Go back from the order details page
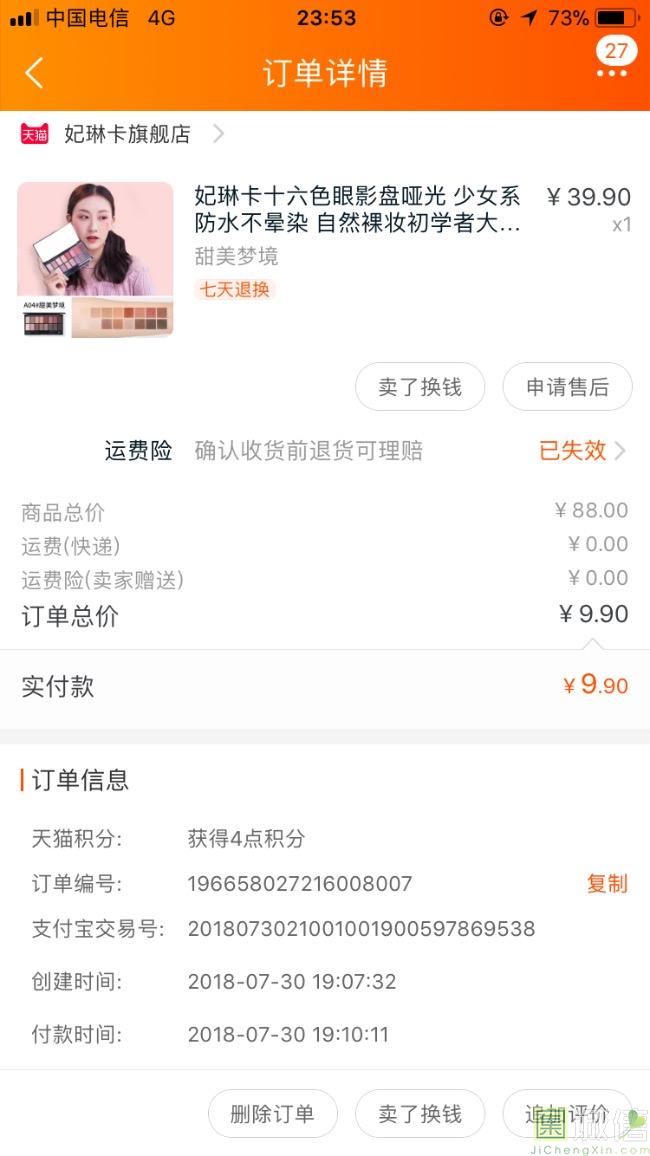 [35, 73]
